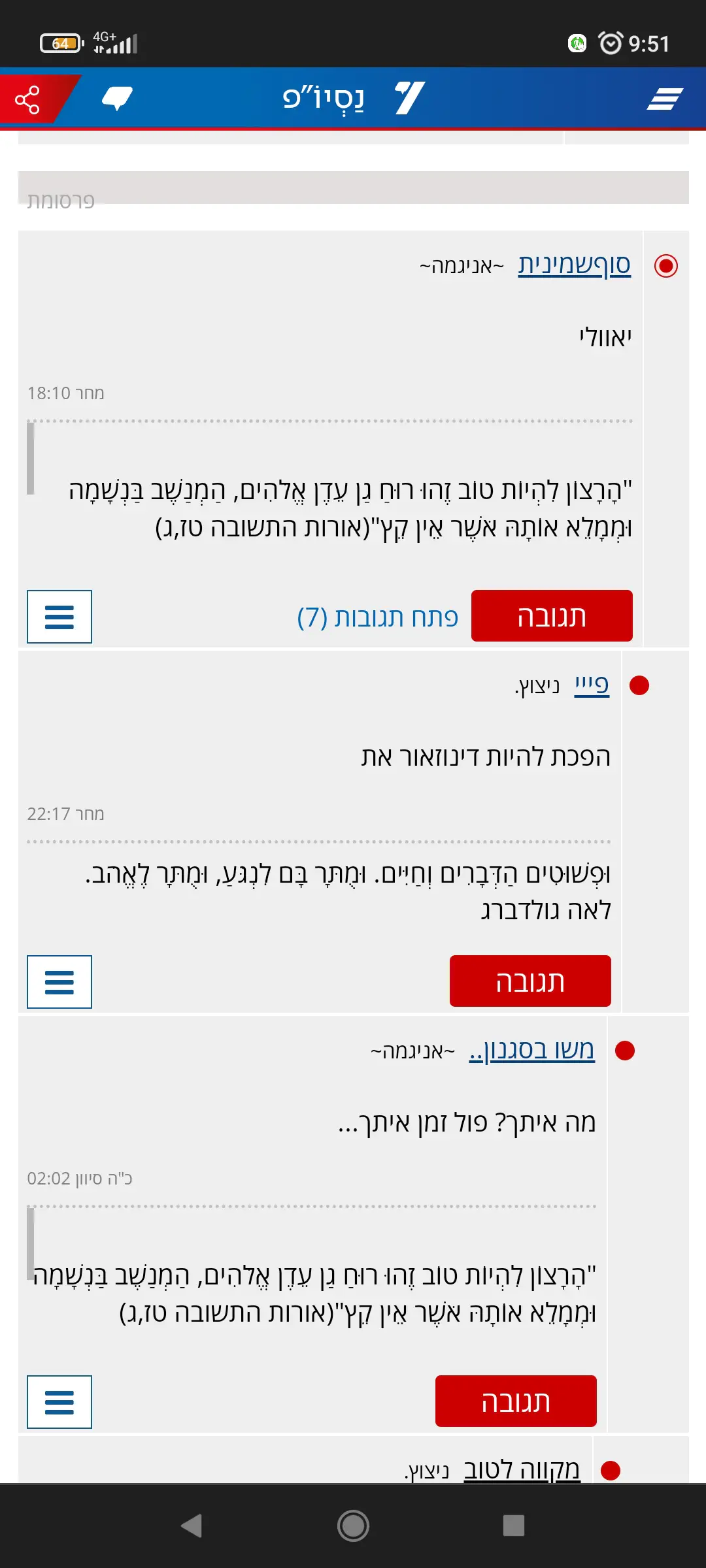Viewport: 706px width, 1568px height.
Task: Expand פתח תגובות (7) replies
Action: pos(378,617)
